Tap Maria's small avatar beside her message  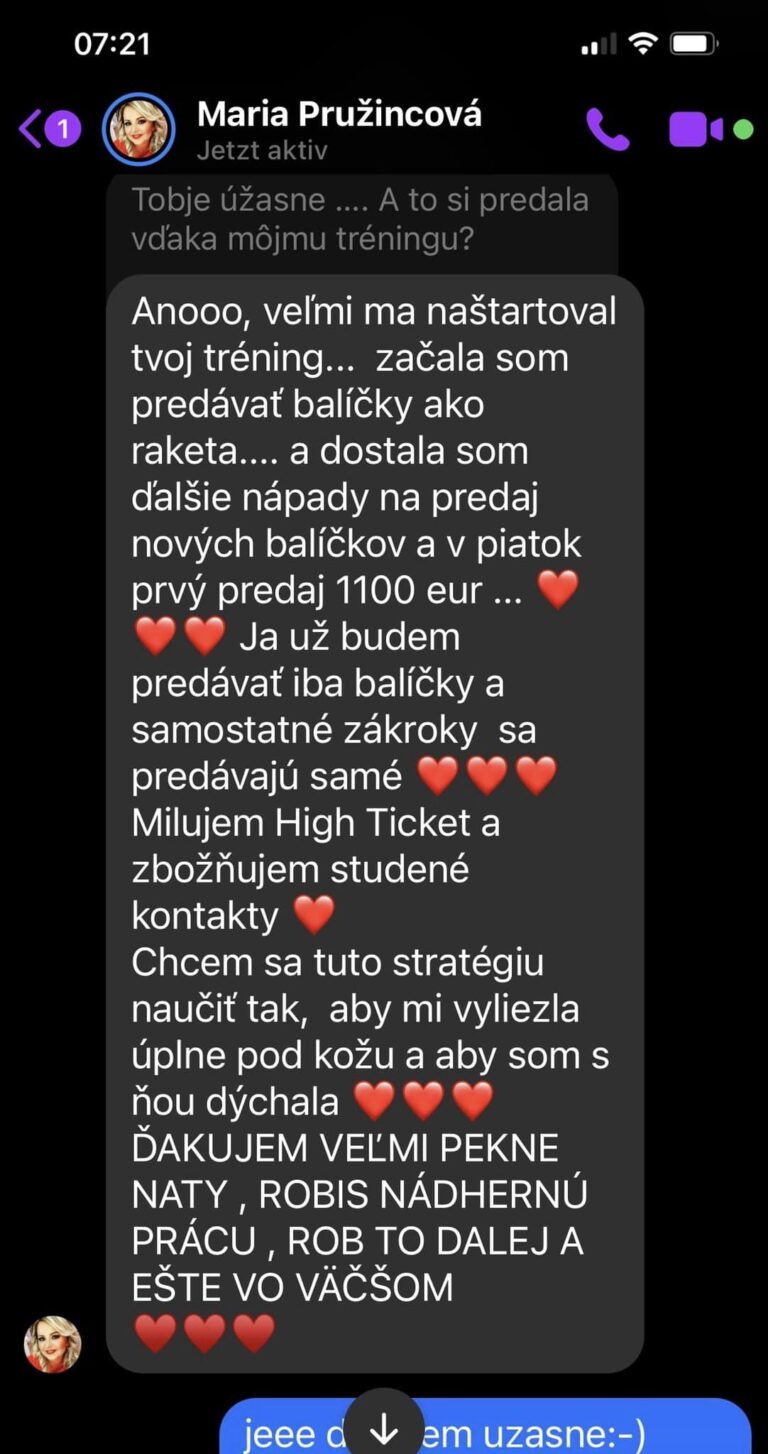(x=52, y=1344)
